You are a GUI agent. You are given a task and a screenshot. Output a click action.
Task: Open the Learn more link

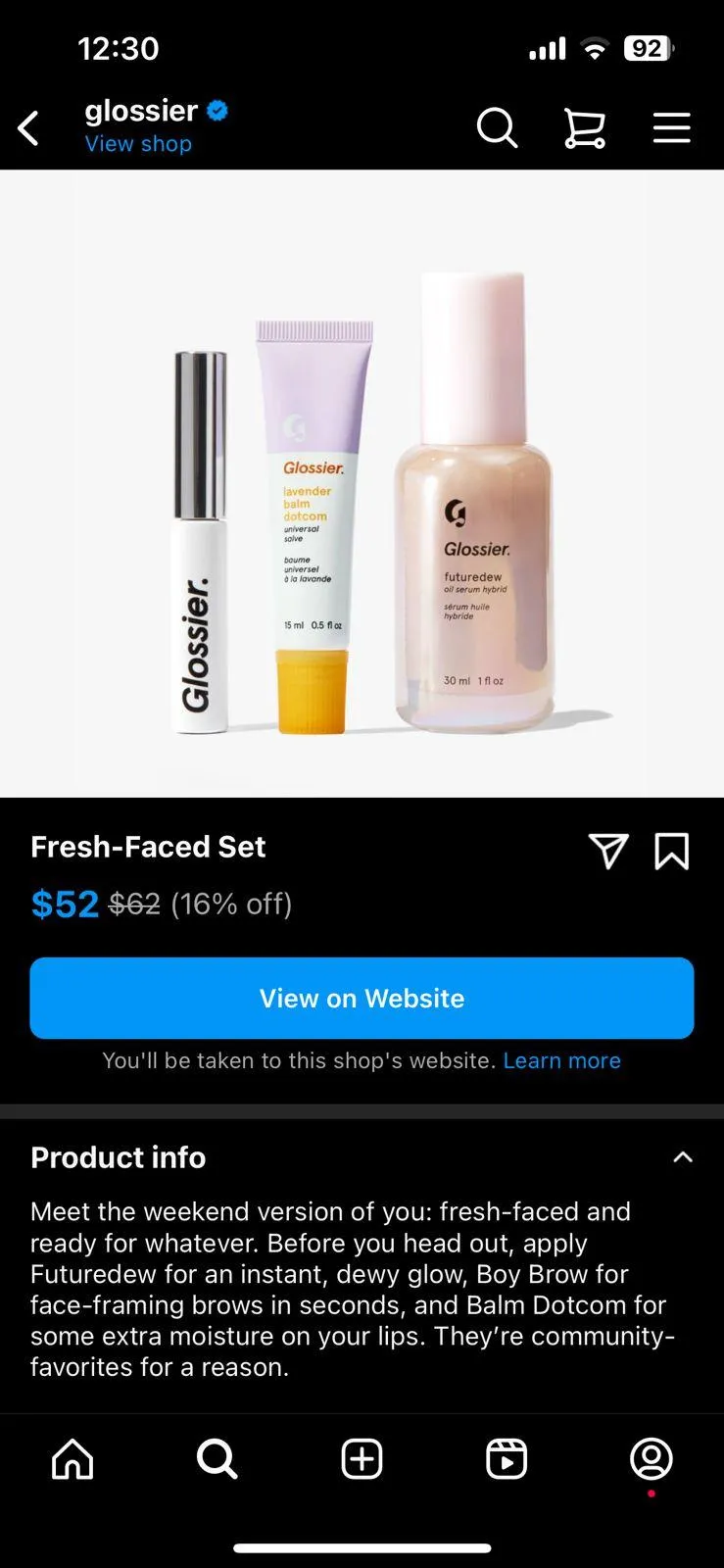click(x=561, y=1060)
